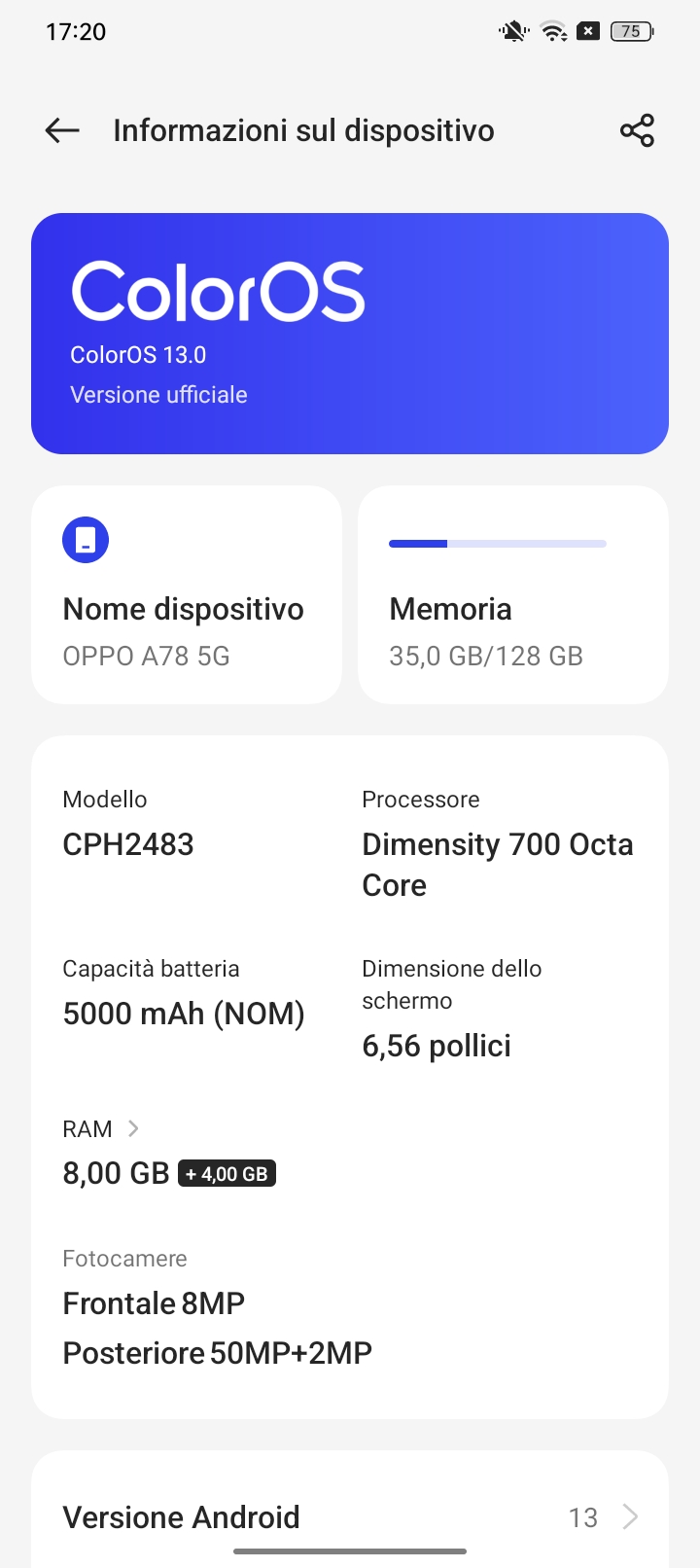Open the Memoria storage card
This screenshot has height=1568, width=700.
[512, 594]
